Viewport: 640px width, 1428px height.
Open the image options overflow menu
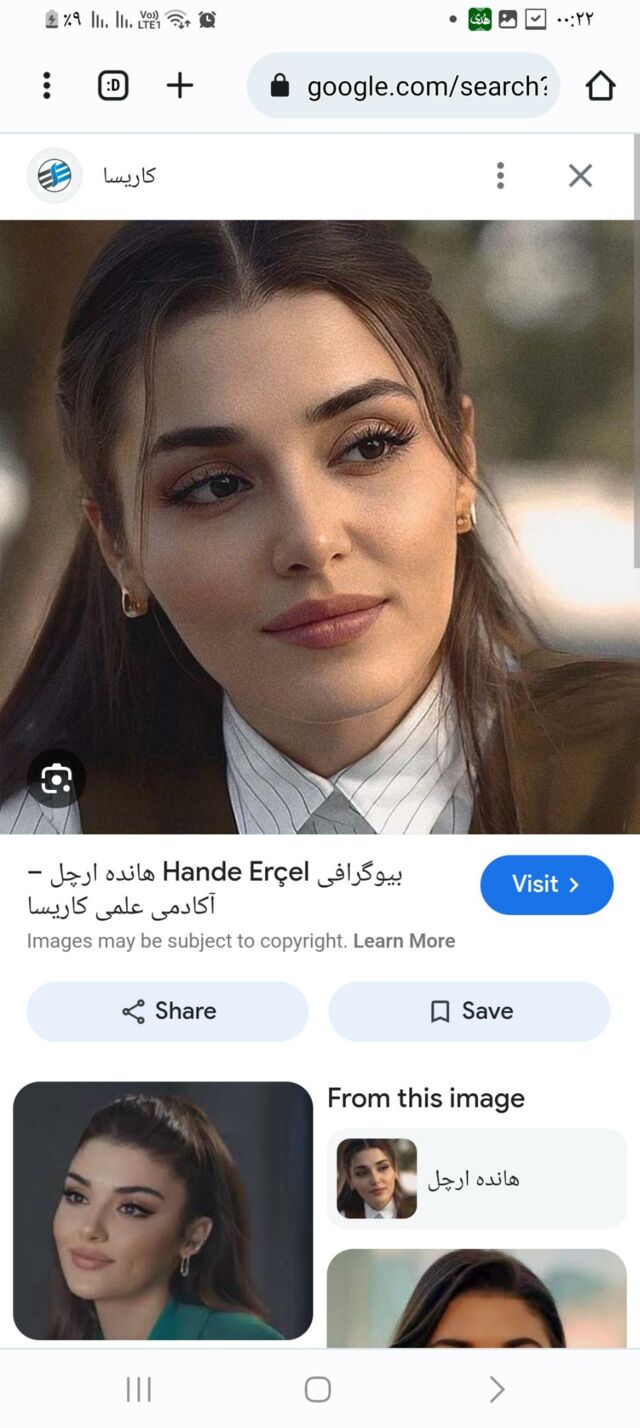(x=500, y=176)
